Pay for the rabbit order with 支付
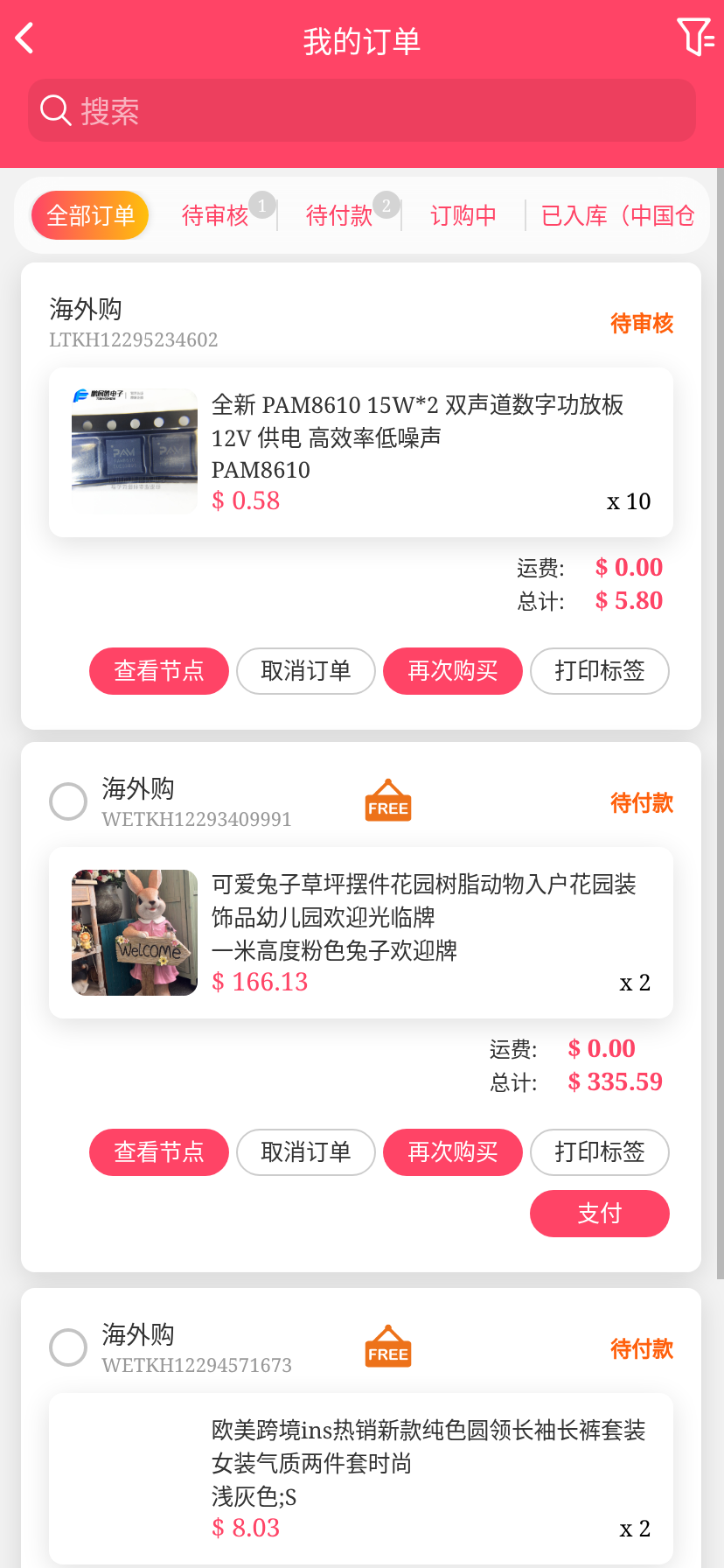 (600, 1214)
